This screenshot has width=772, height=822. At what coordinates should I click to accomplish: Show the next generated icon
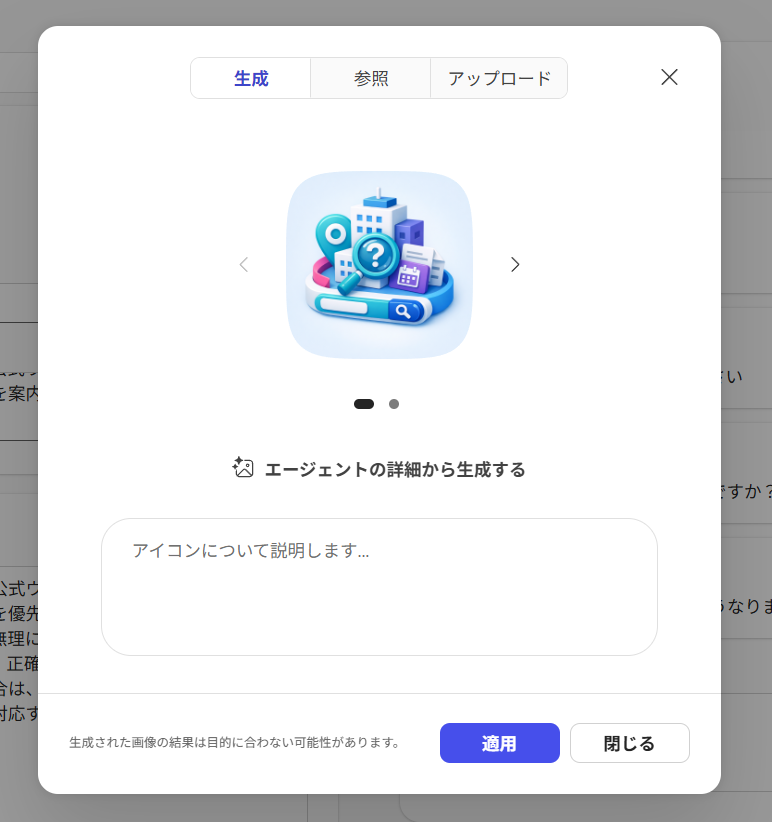515,265
